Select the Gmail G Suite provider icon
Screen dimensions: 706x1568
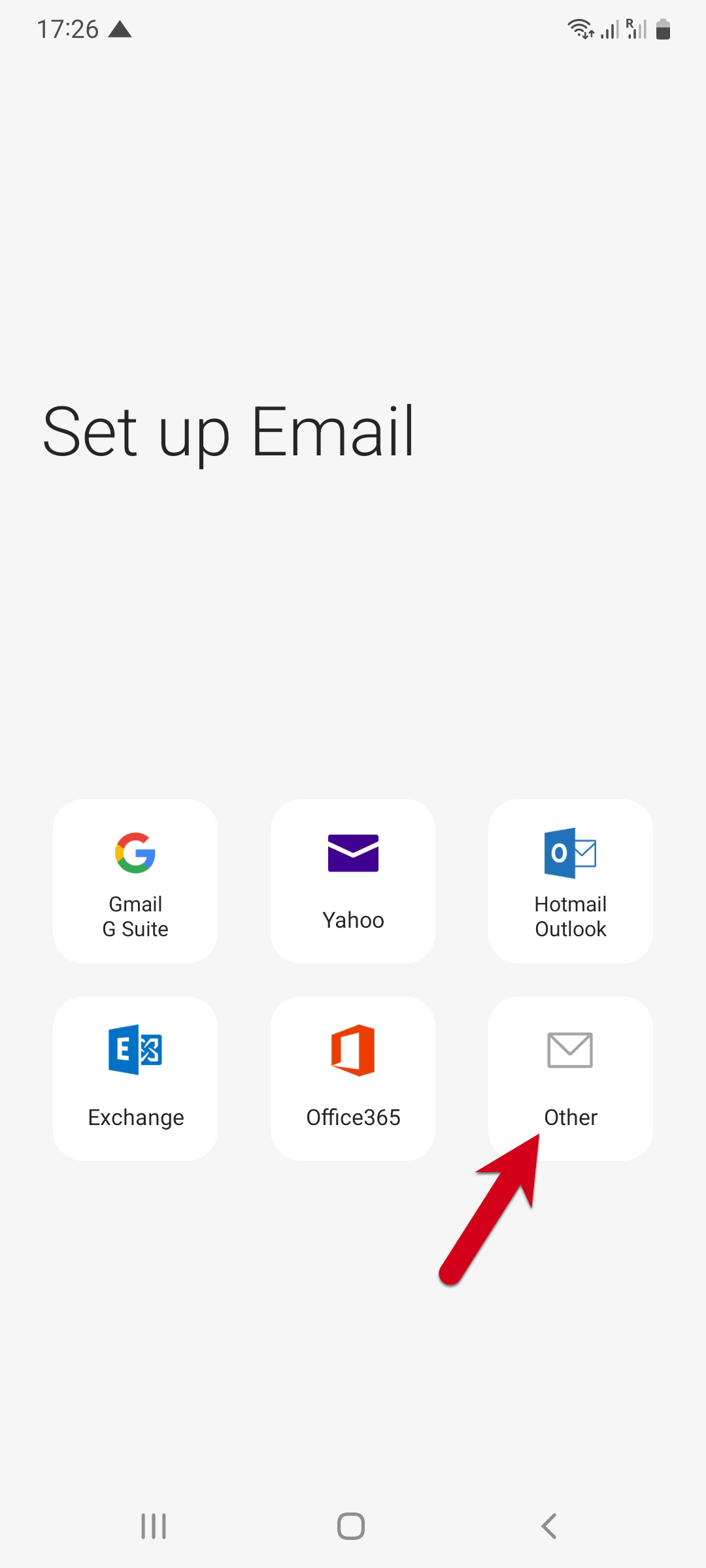coord(135,853)
